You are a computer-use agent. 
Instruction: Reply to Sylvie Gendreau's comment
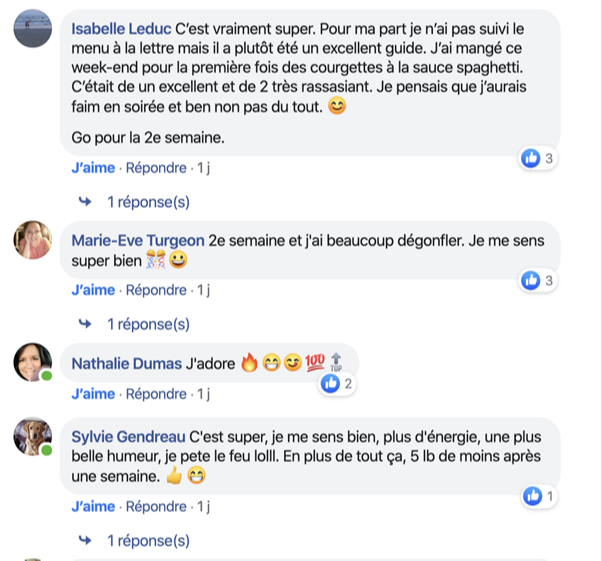tap(156, 506)
